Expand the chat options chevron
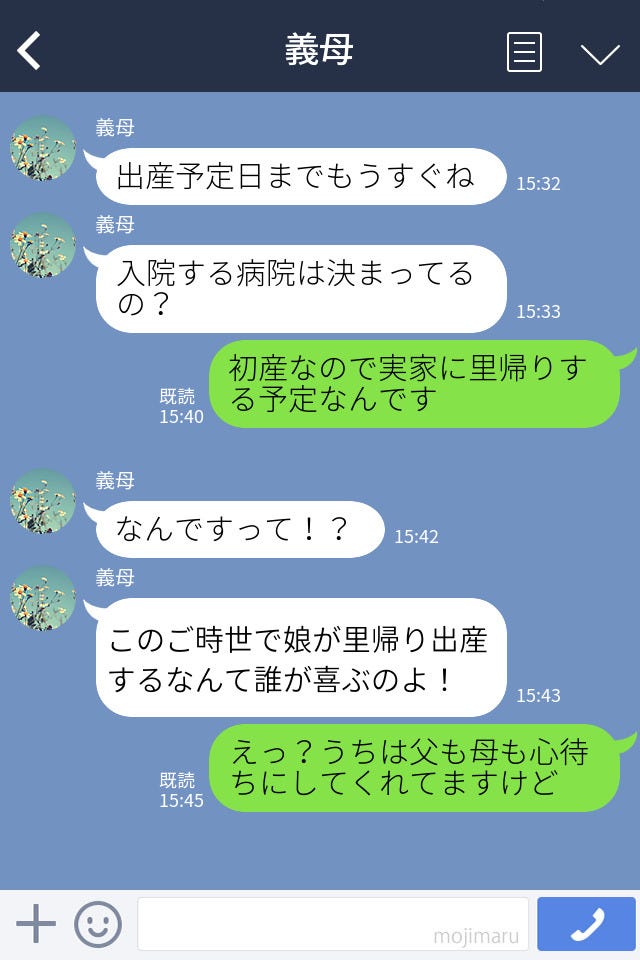640x960 pixels. pyautogui.click(x=600, y=54)
